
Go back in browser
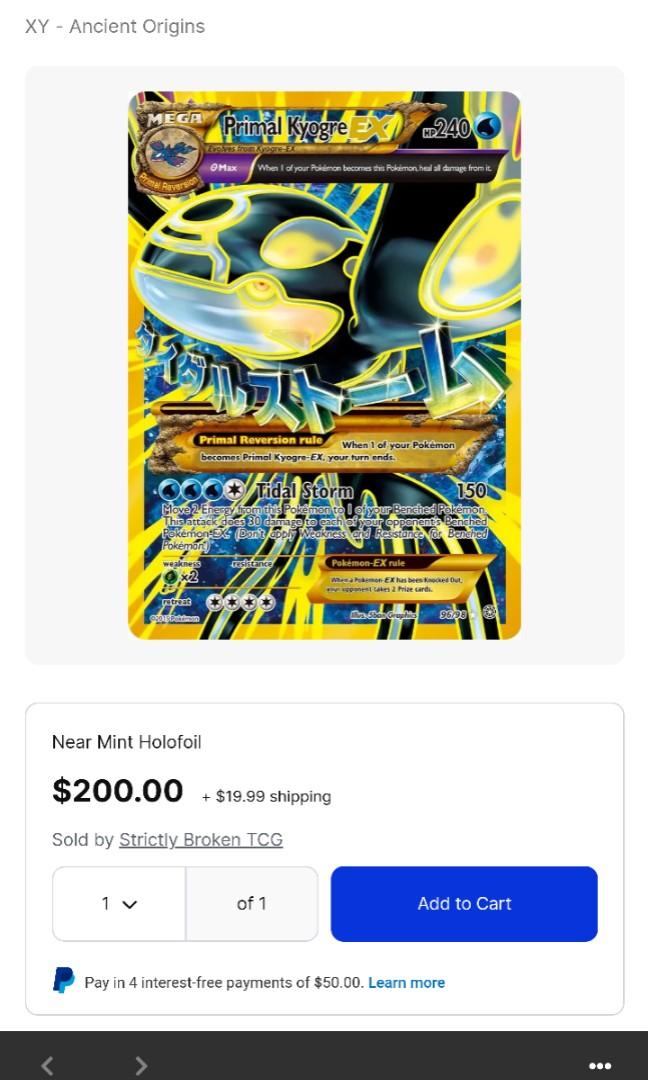(47, 1065)
